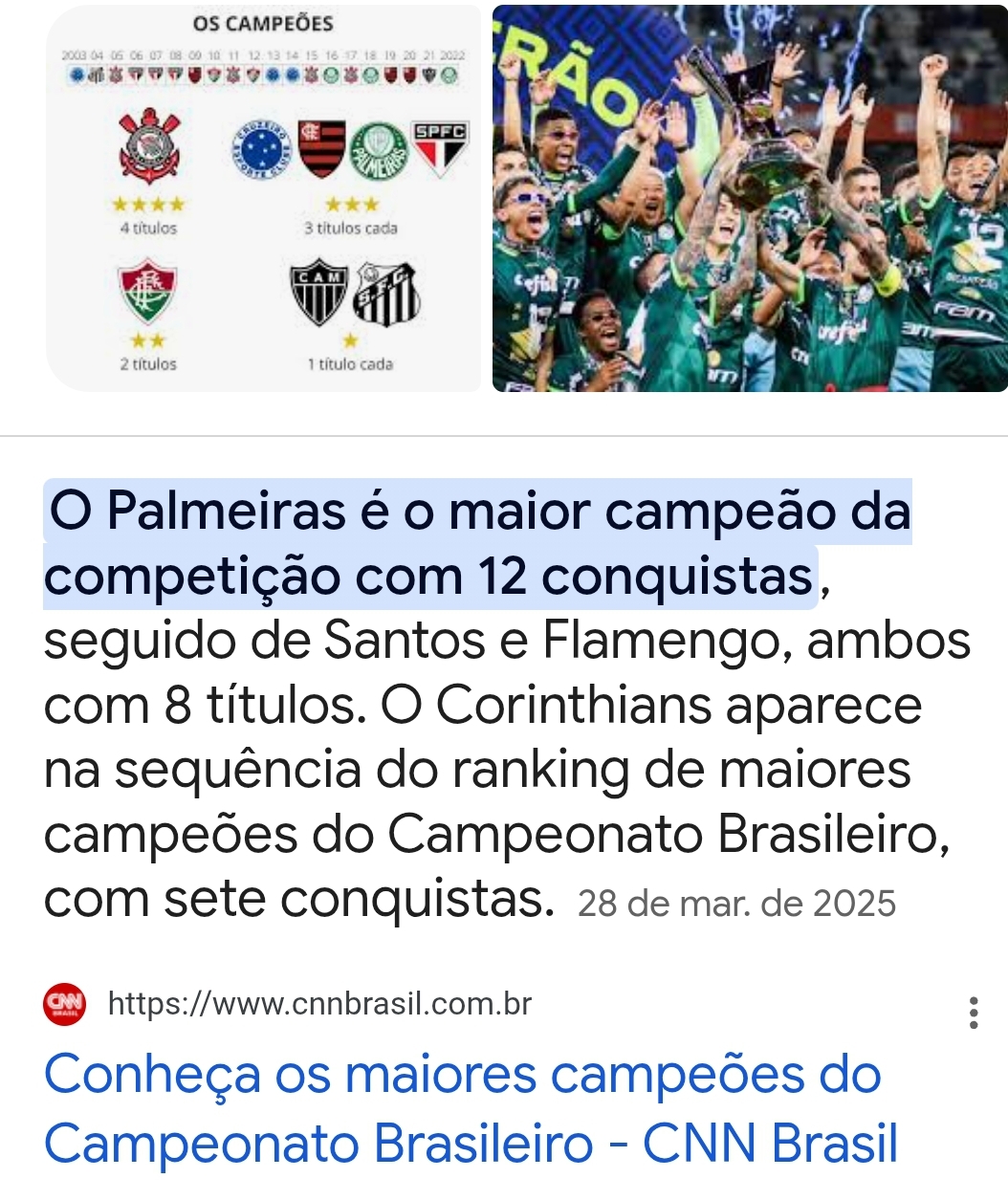This screenshot has width=1008, height=1200.
Task: Open the Palmeiras trophy celebration photo
Action: pyautogui.click(x=750, y=198)
